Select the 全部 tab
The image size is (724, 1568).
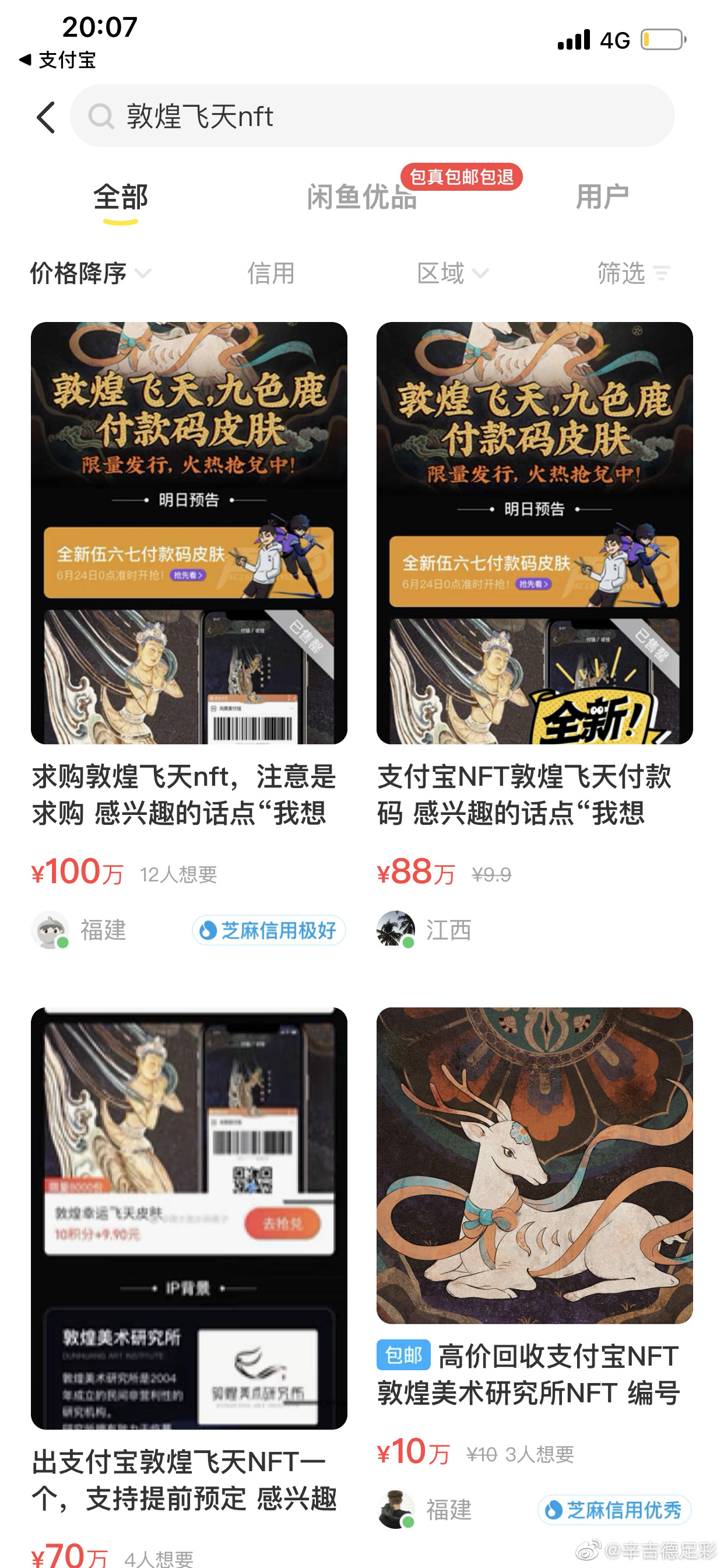tap(121, 197)
